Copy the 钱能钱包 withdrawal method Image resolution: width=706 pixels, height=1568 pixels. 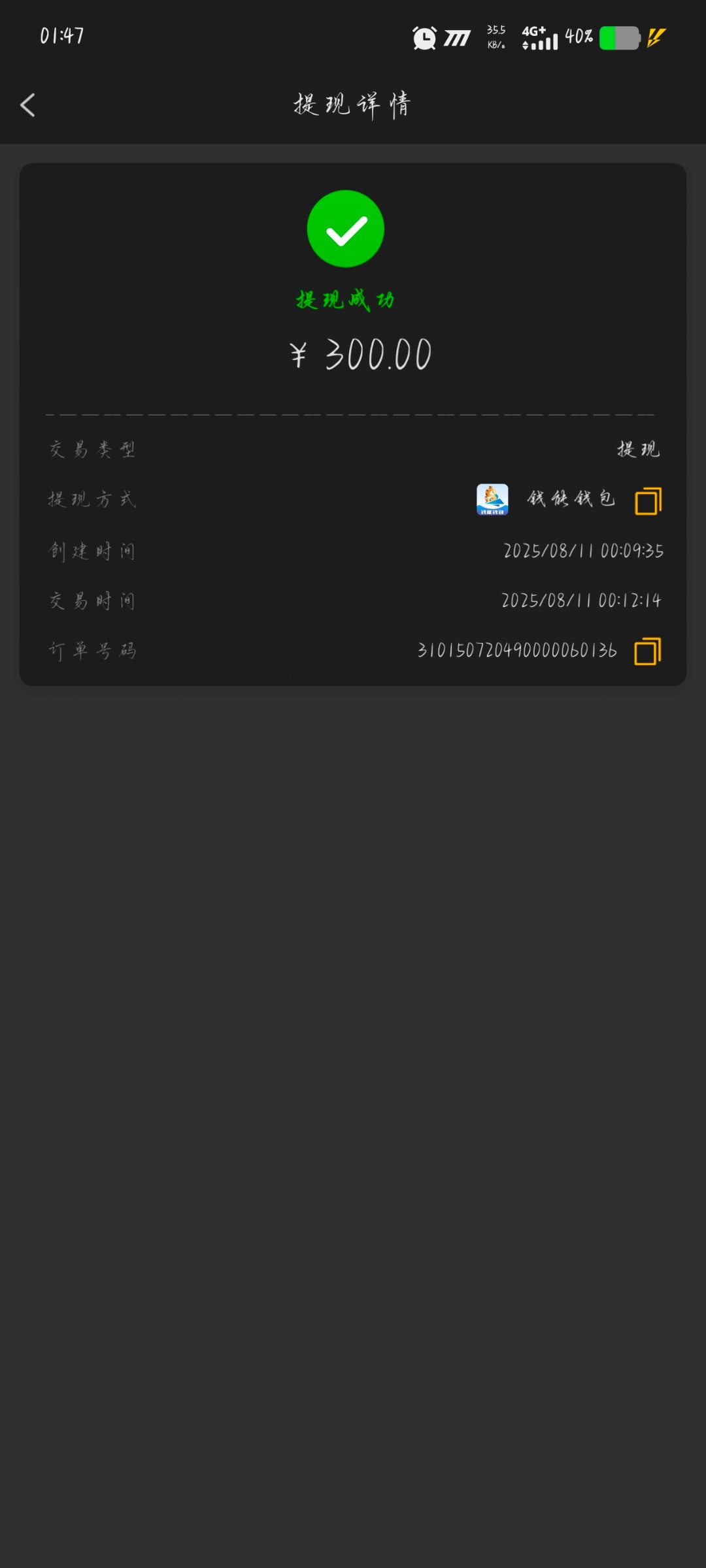[x=648, y=501]
